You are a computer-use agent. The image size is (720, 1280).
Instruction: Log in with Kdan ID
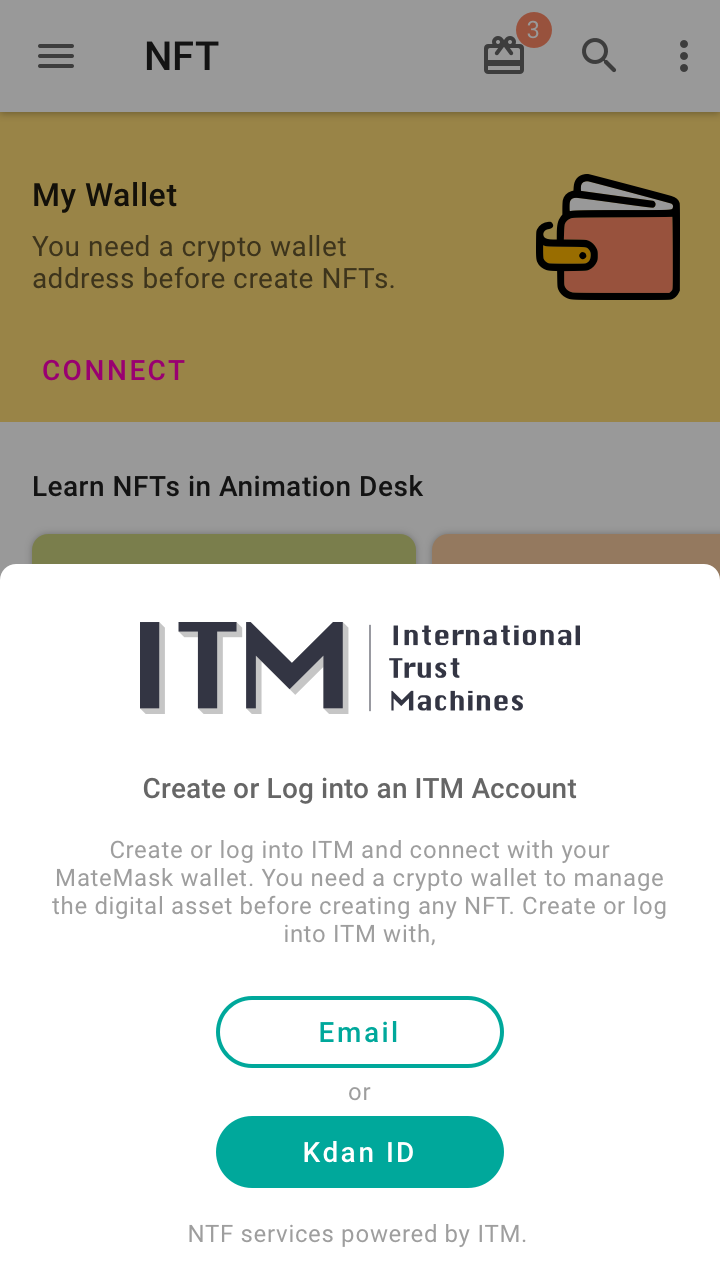(360, 1152)
